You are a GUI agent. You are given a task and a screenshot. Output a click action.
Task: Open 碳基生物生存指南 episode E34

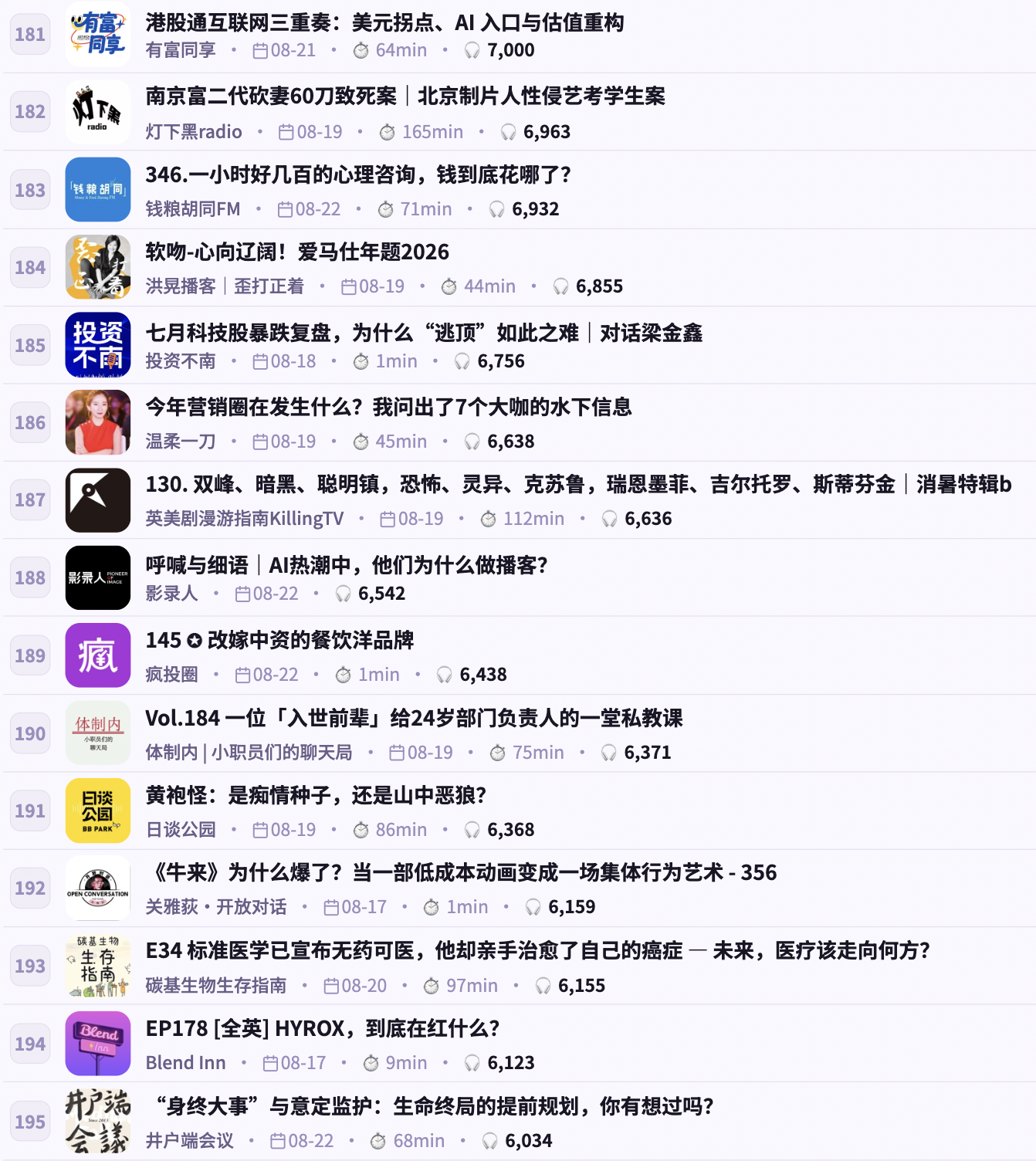538,950
